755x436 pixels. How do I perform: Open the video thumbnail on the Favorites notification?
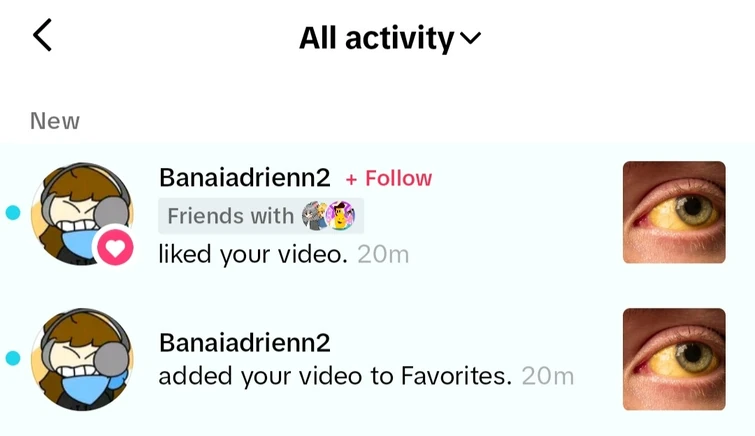point(673,359)
